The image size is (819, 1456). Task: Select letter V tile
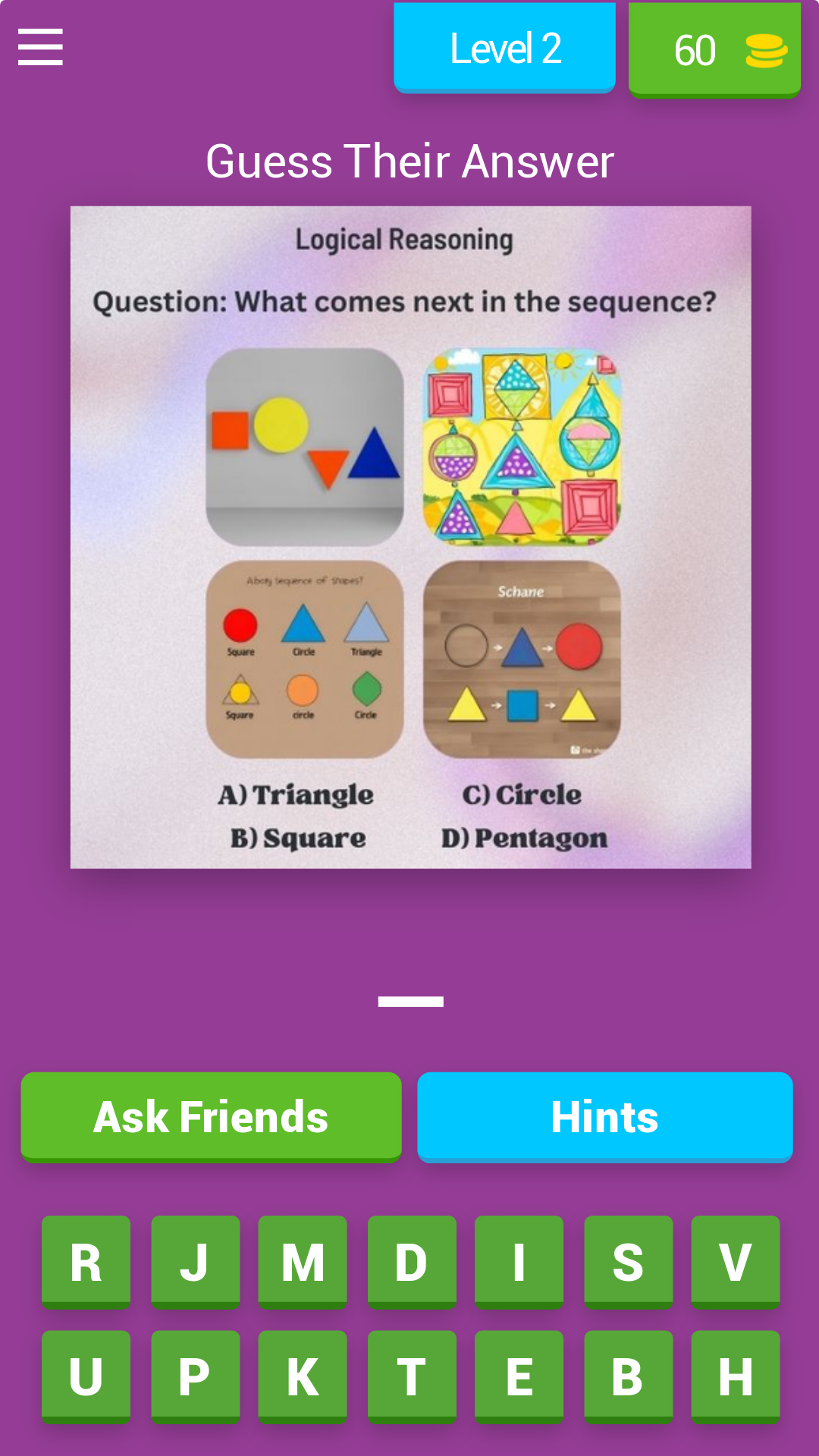pyautogui.click(x=736, y=1263)
